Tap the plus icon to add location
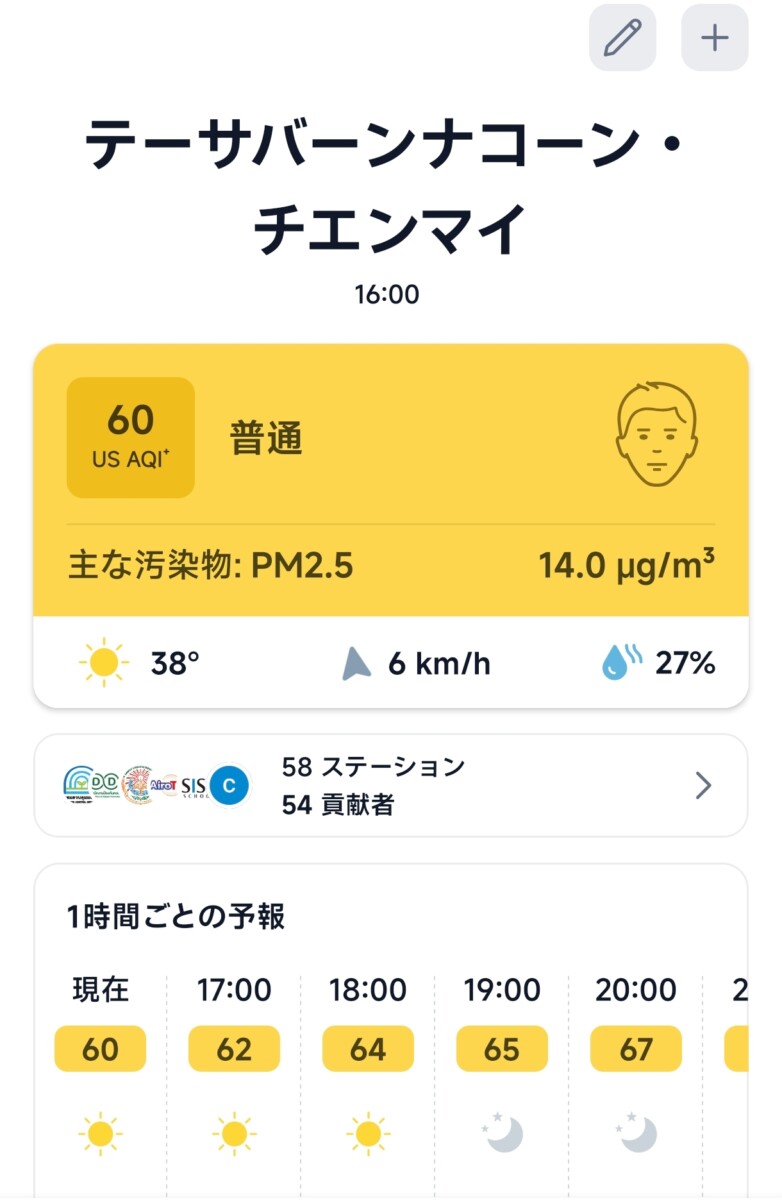The height and width of the screenshot is (1200, 782). [x=713, y=39]
